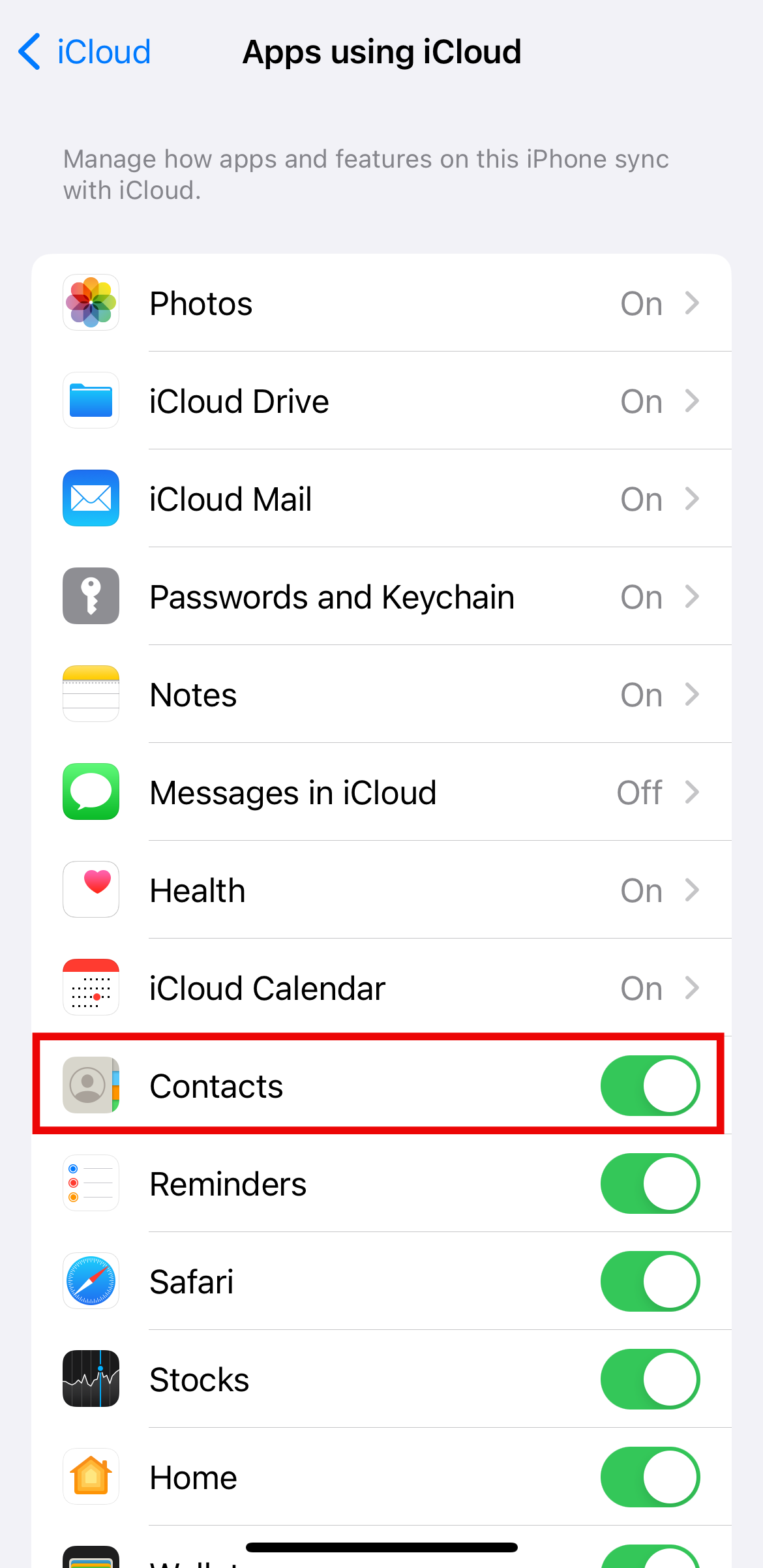Go back to iCloud settings
The width and height of the screenshot is (763, 1568).
[x=85, y=52]
